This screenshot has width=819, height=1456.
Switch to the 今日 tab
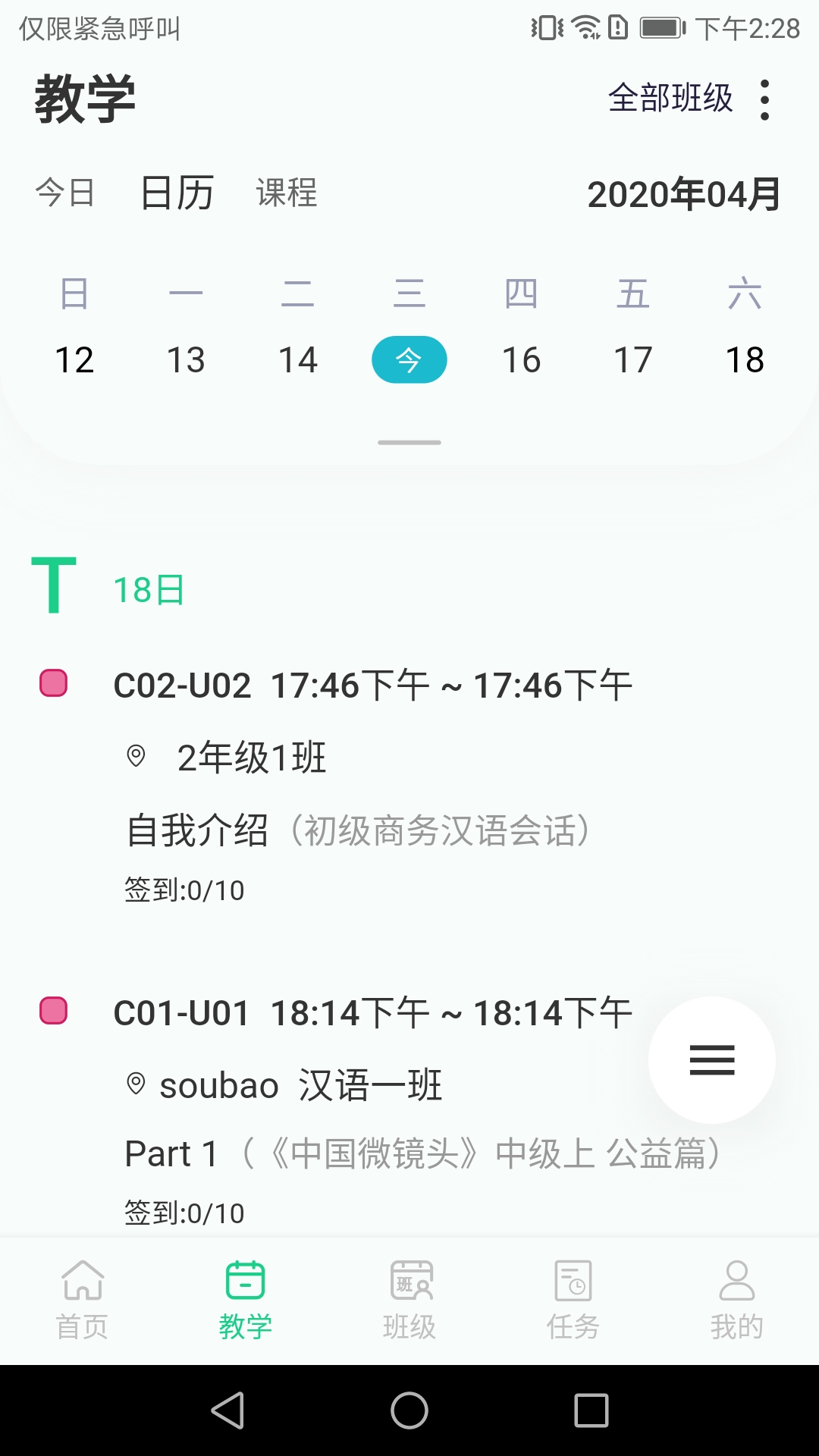(65, 193)
